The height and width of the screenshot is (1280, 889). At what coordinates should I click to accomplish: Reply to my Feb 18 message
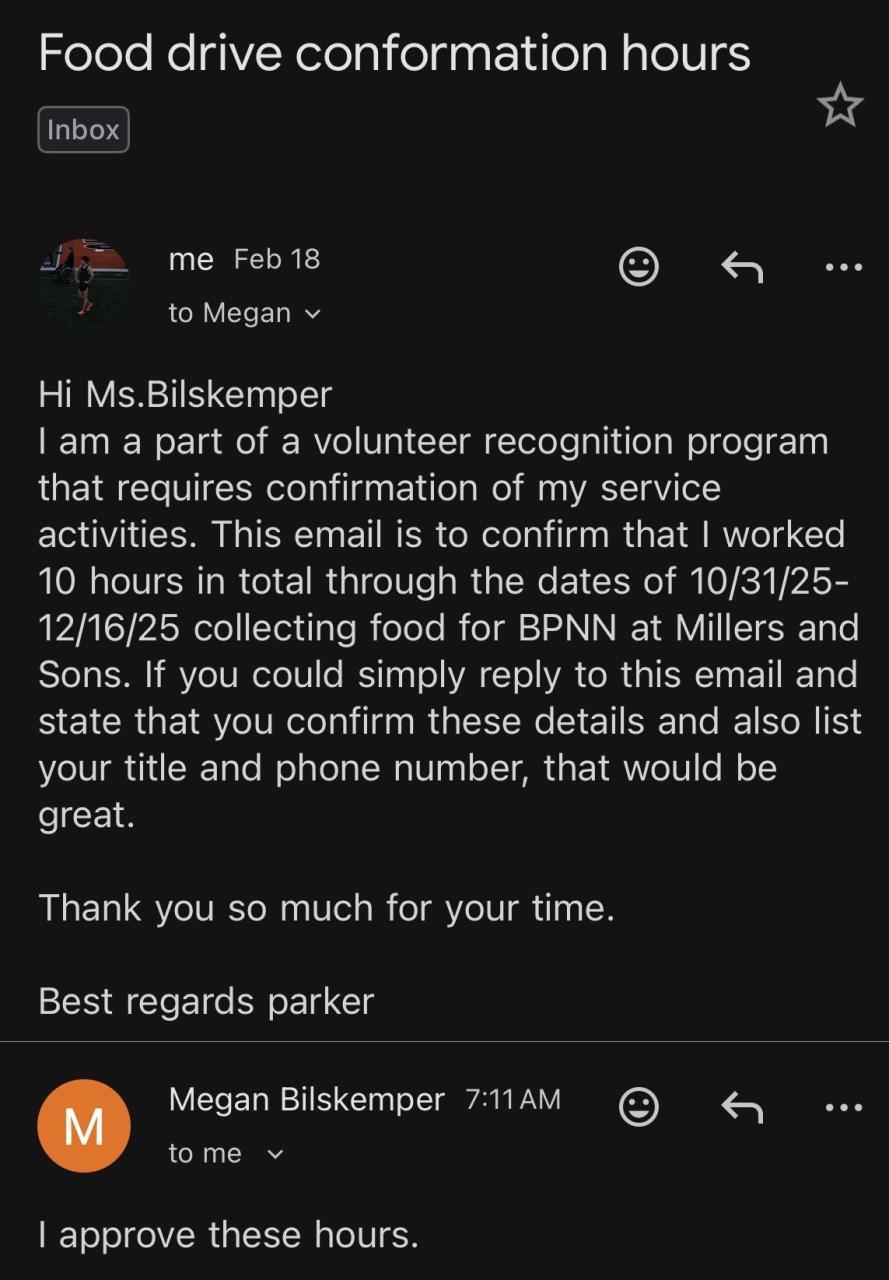point(742,267)
